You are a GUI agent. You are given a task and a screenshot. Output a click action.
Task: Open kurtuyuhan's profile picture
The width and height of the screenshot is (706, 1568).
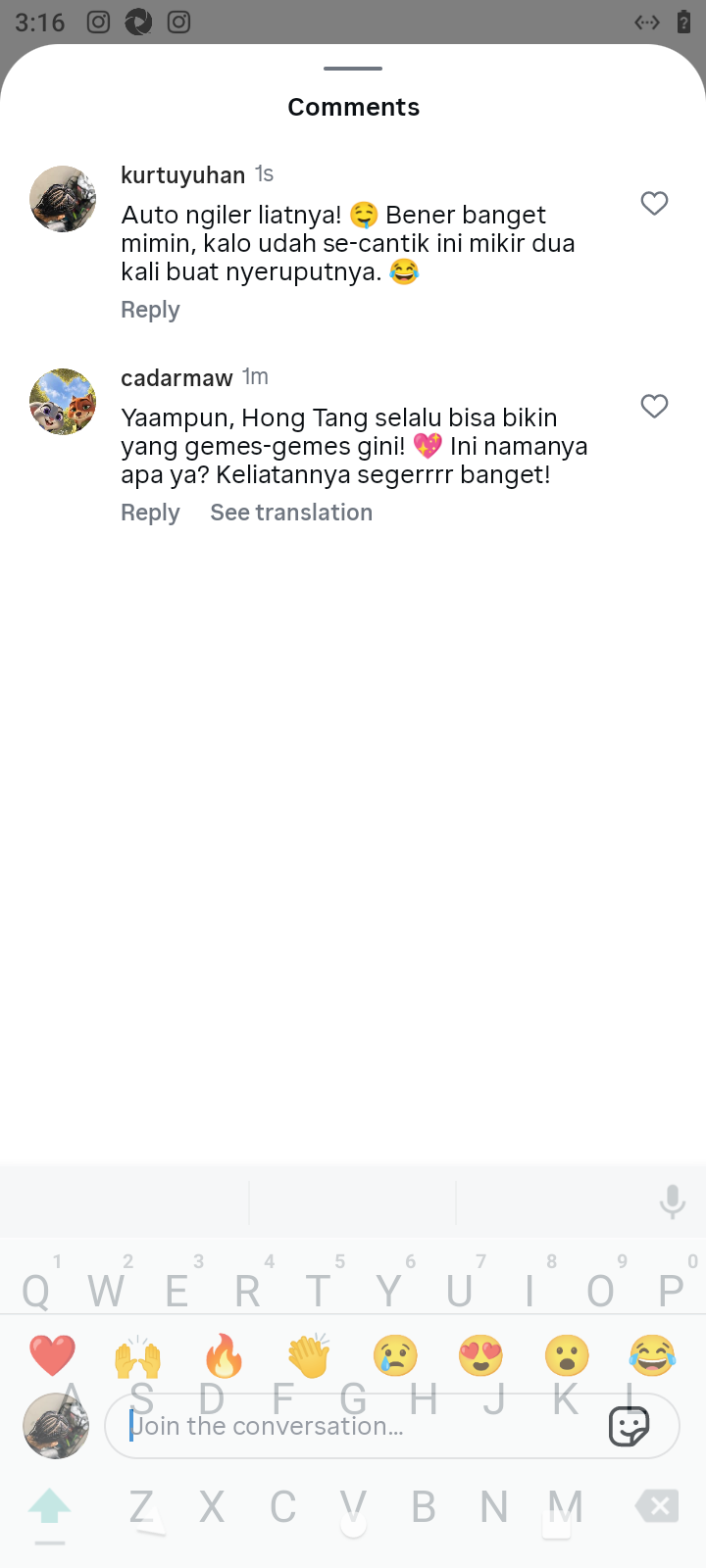pyautogui.click(x=63, y=199)
